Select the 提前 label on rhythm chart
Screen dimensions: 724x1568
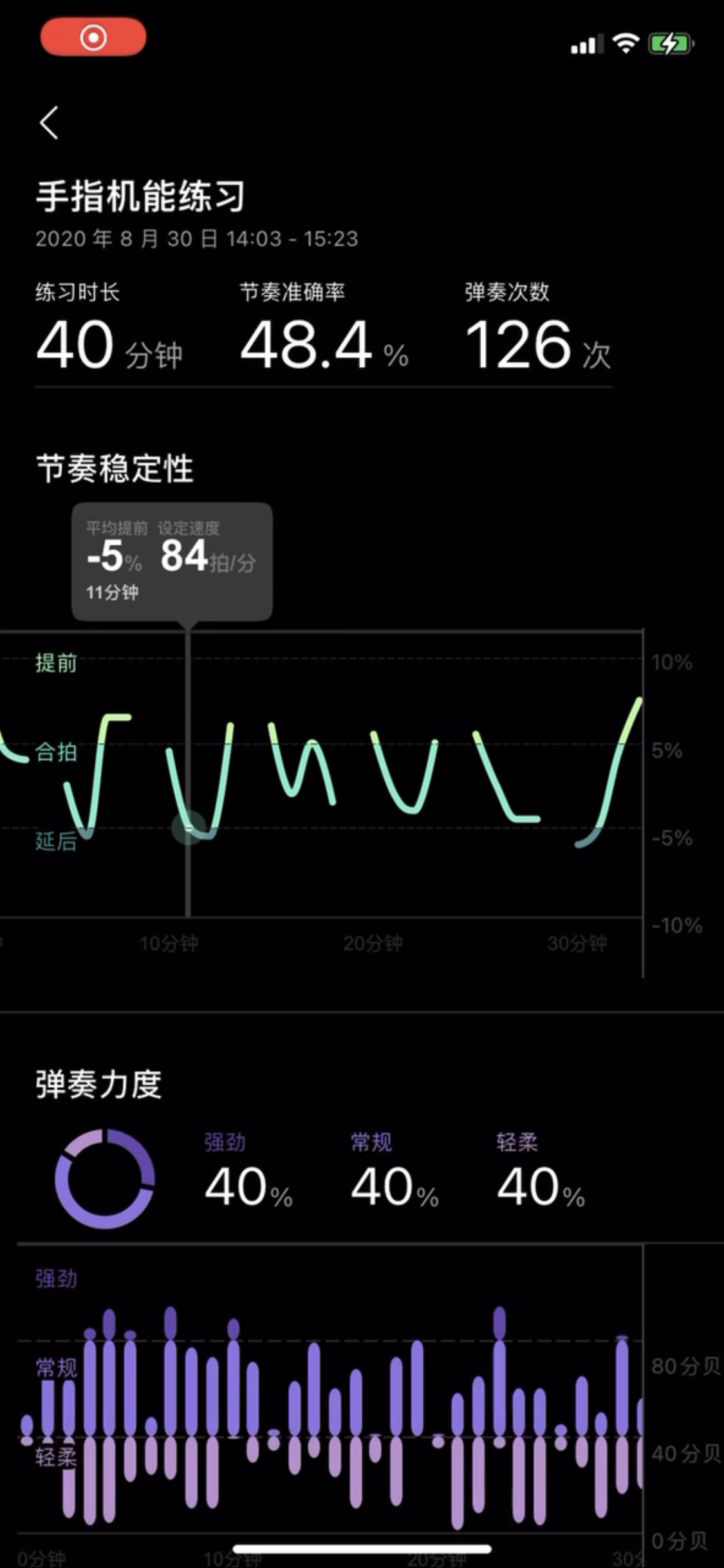tap(55, 664)
